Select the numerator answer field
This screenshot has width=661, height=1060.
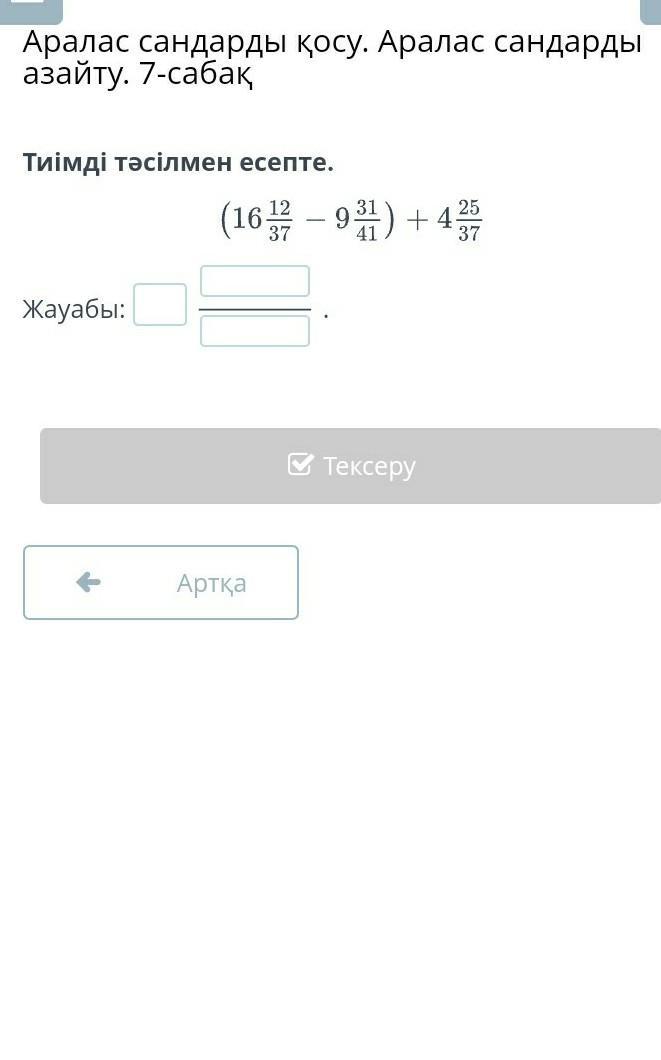pos(255,281)
